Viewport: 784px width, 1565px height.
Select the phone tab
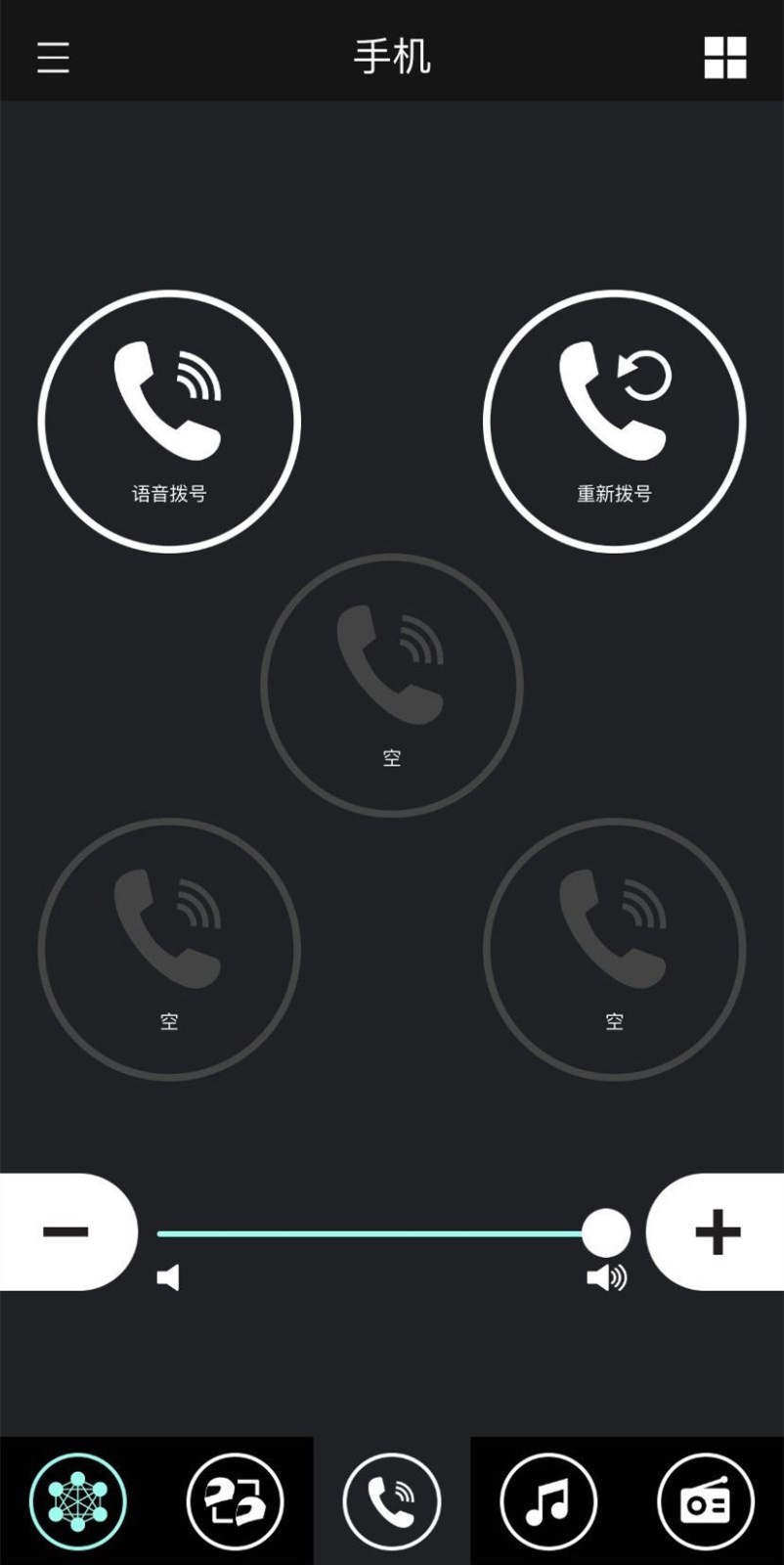pos(392,1500)
